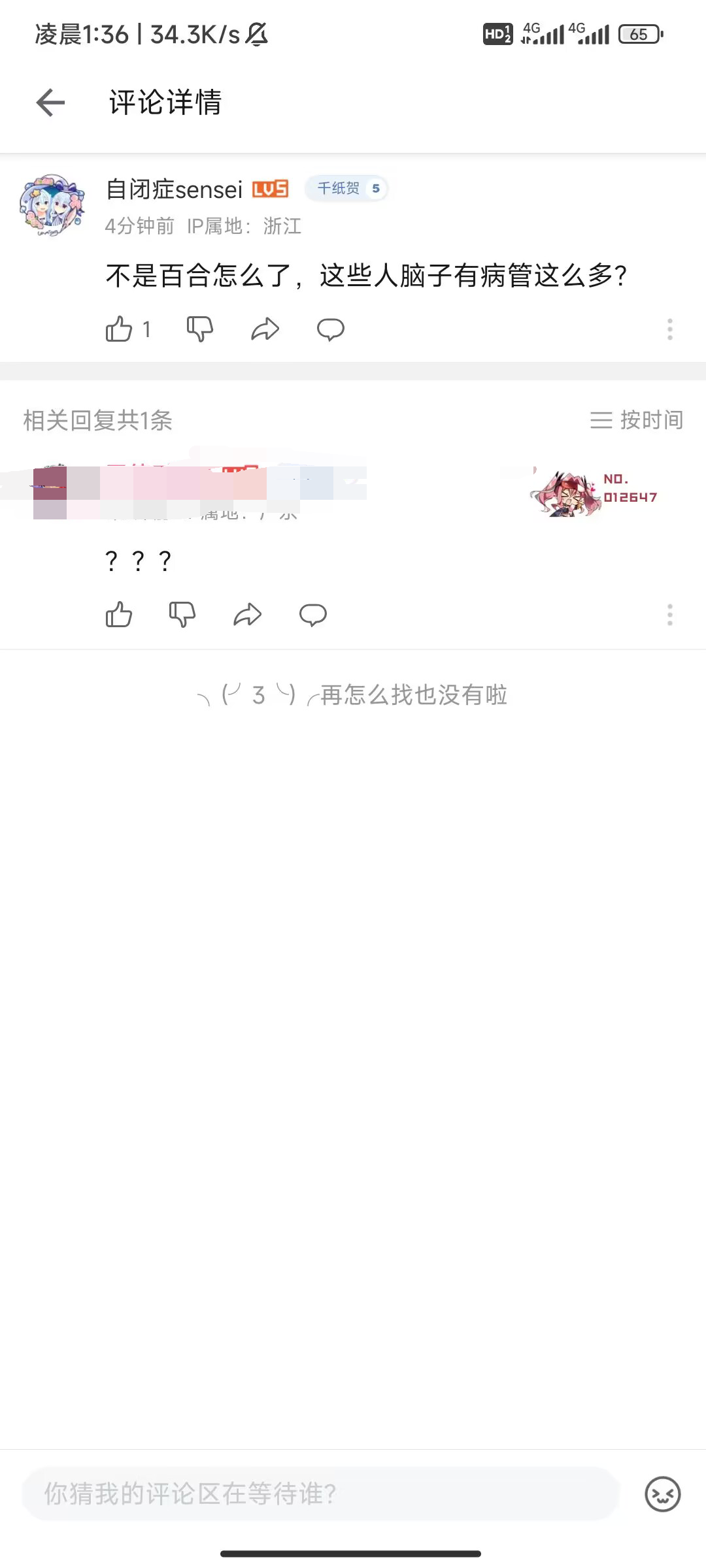Share the ？？？ reply

[247, 615]
